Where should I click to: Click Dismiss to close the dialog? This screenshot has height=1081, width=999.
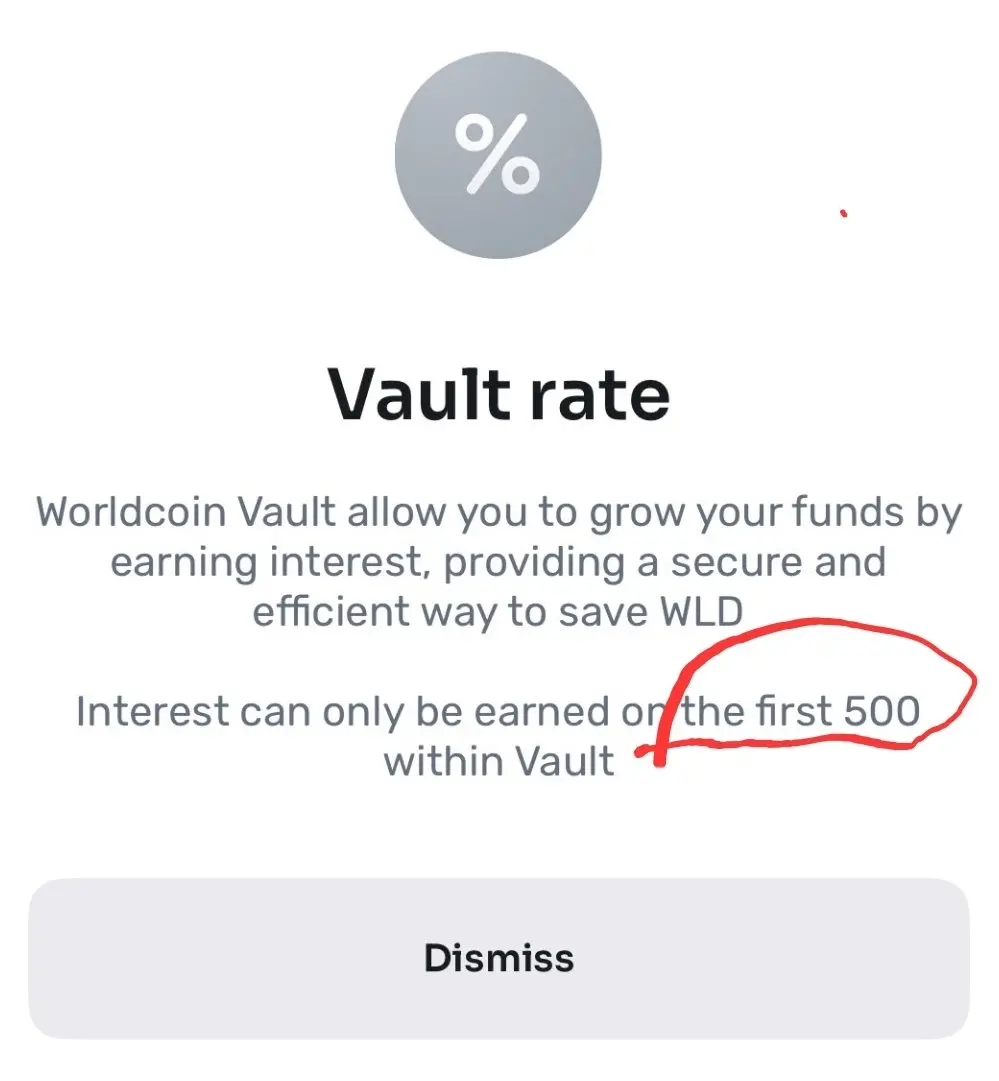pos(499,958)
